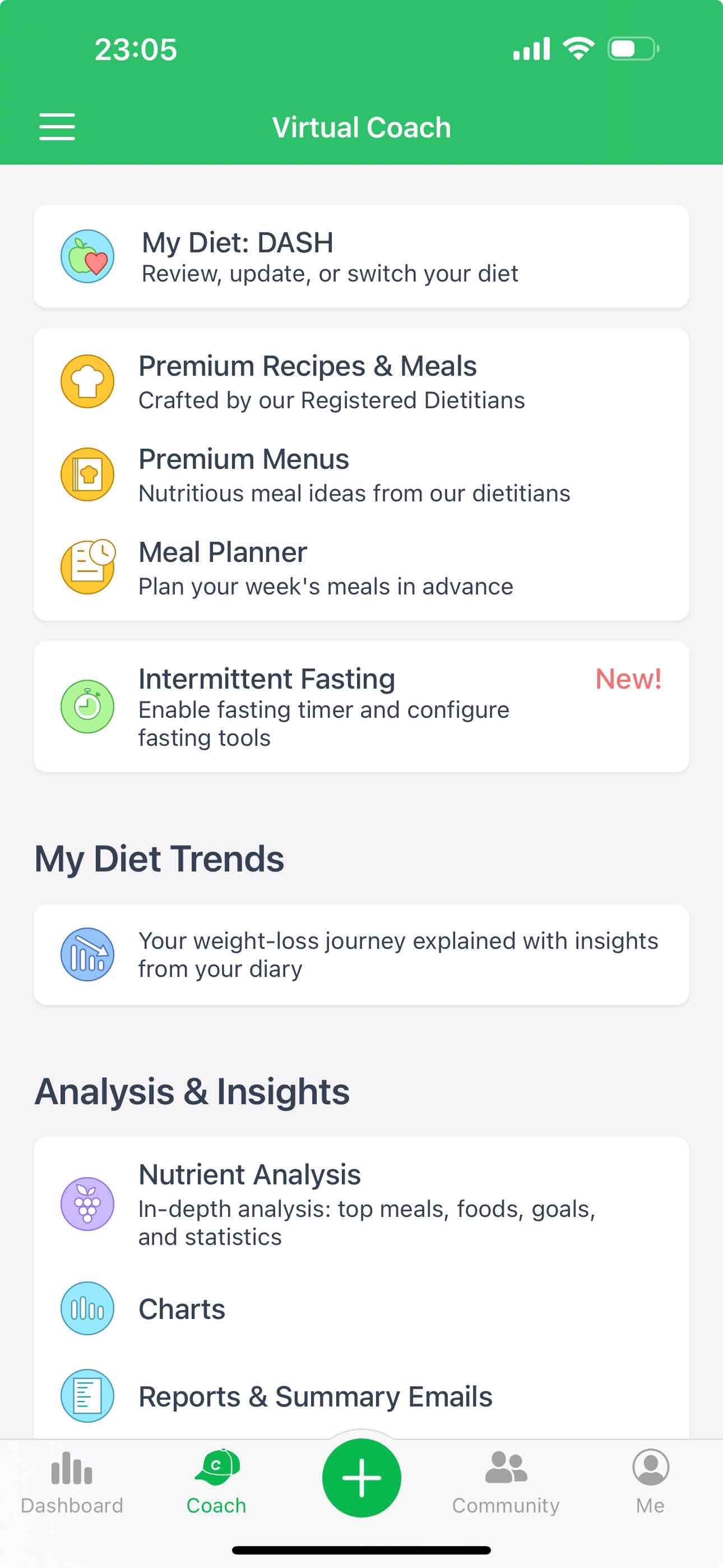723x1568 pixels.
Task: Open Intermittent Fasting tools
Action: [x=360, y=706]
